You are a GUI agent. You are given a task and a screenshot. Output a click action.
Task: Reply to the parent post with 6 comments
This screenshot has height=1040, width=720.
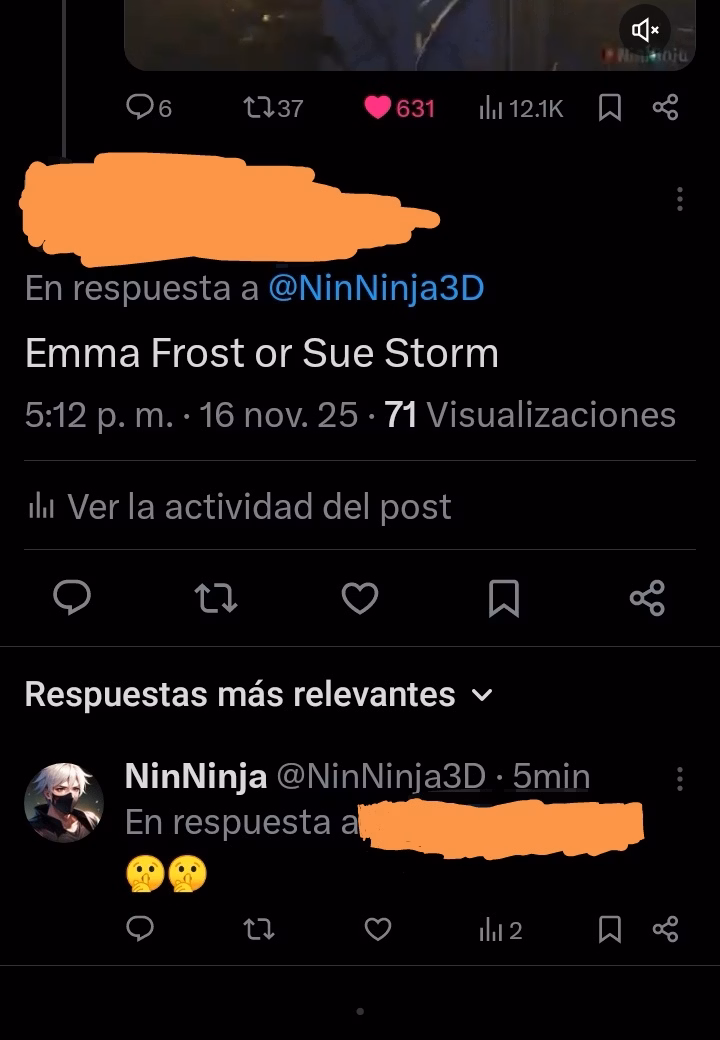click(141, 107)
